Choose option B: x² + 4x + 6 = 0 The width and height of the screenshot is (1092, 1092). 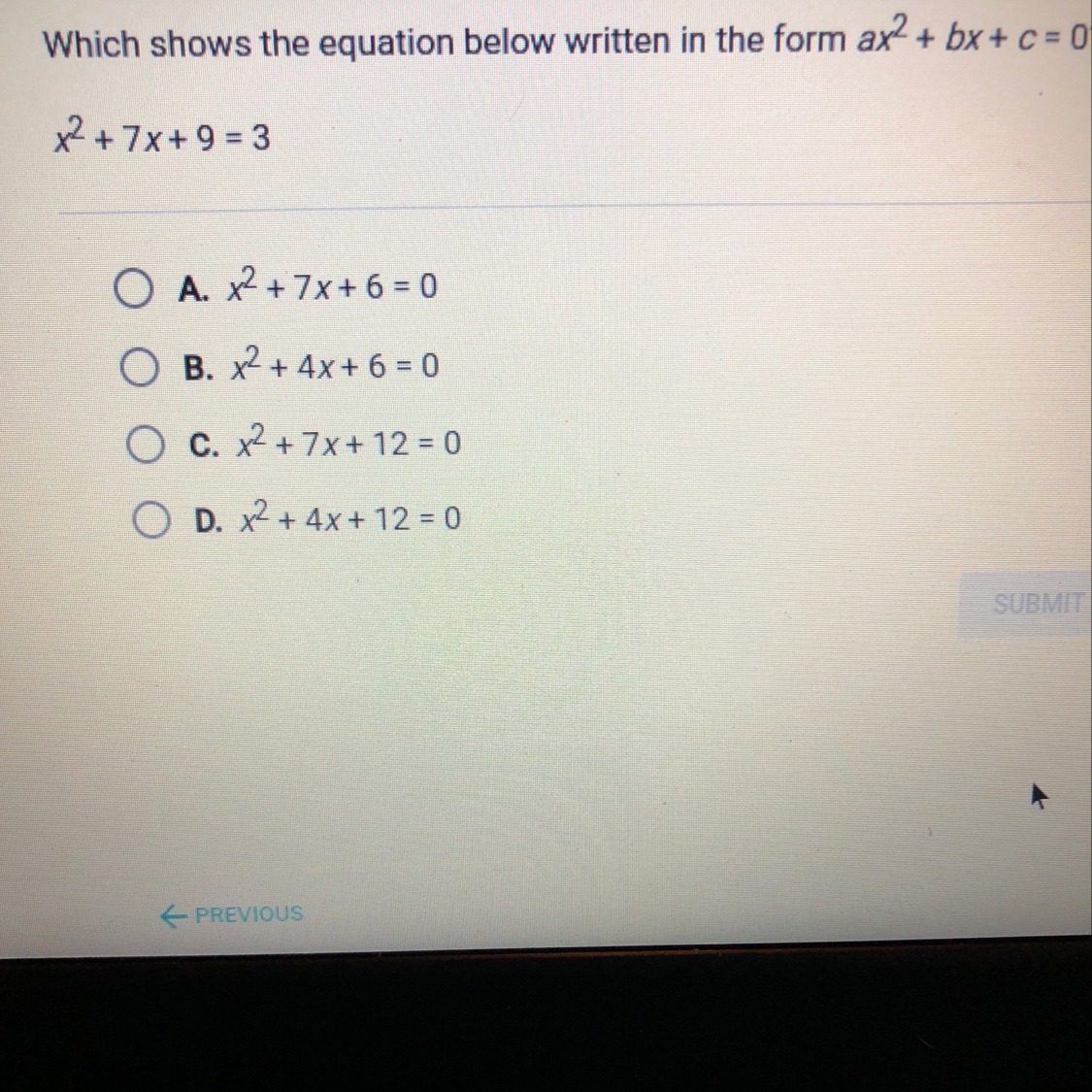click(139, 368)
